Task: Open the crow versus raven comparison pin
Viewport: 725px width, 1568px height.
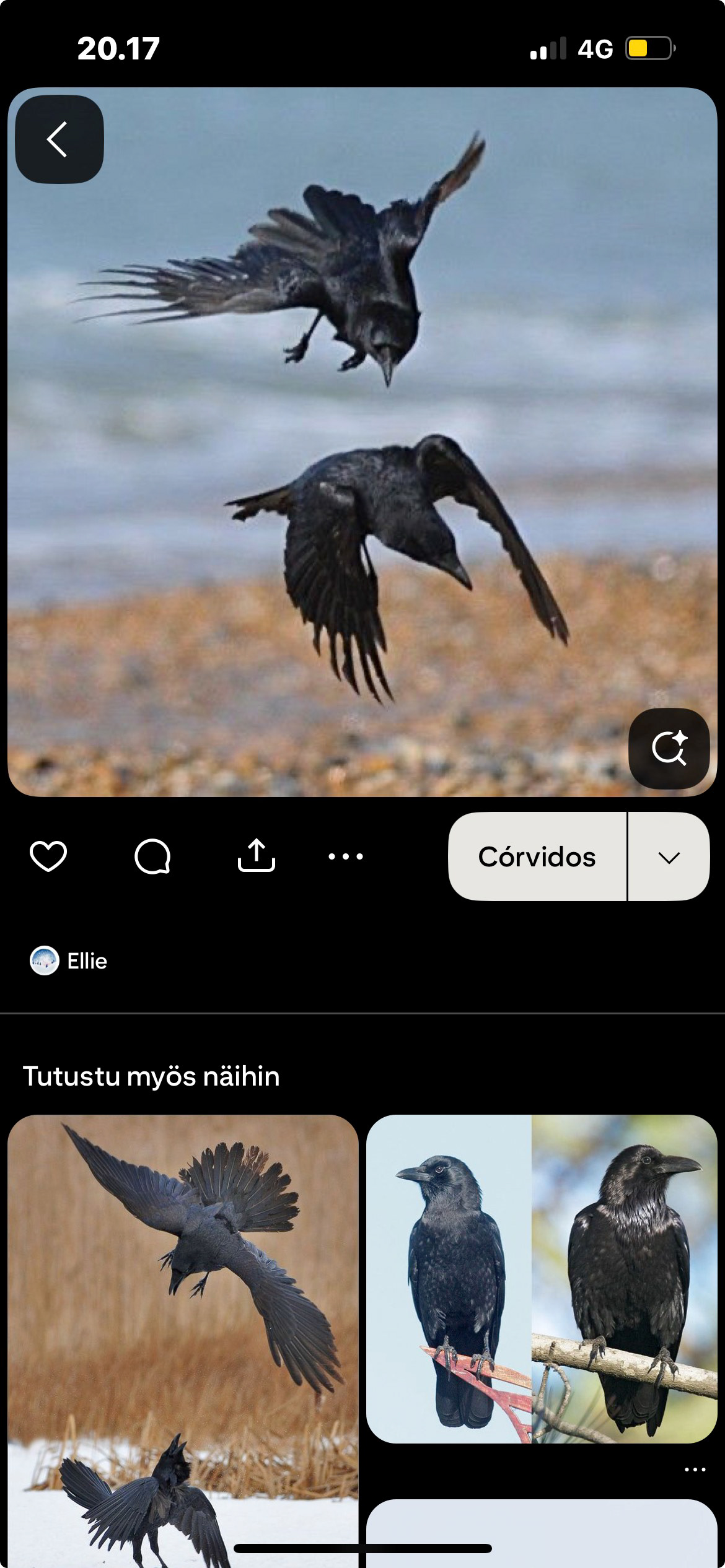Action: coord(542,1278)
